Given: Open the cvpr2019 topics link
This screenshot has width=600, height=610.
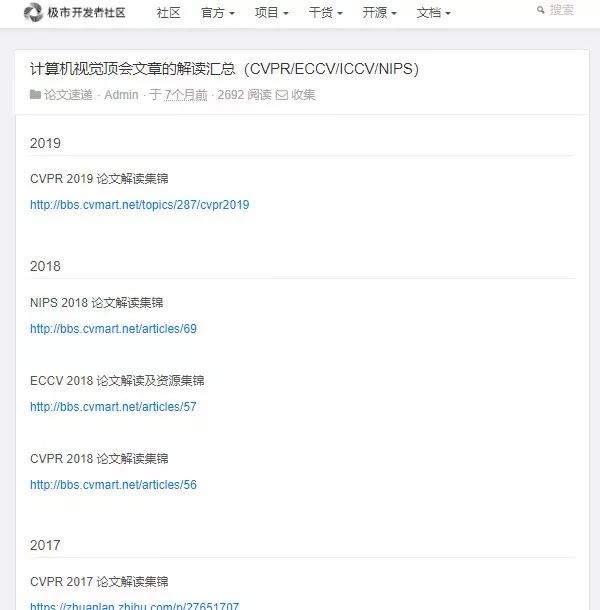Looking at the screenshot, I should point(139,205).
